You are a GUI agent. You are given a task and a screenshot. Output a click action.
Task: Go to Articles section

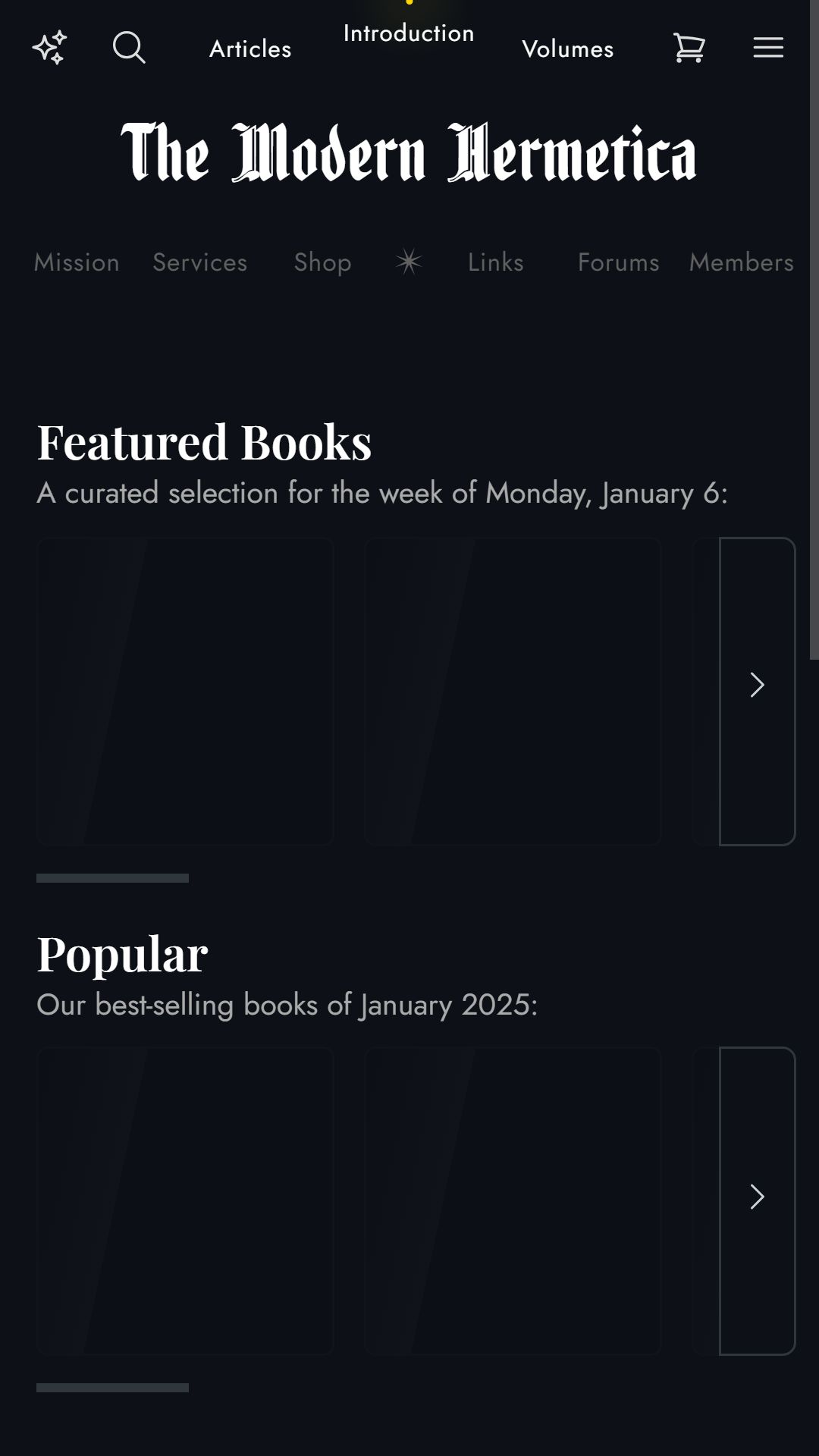(250, 49)
